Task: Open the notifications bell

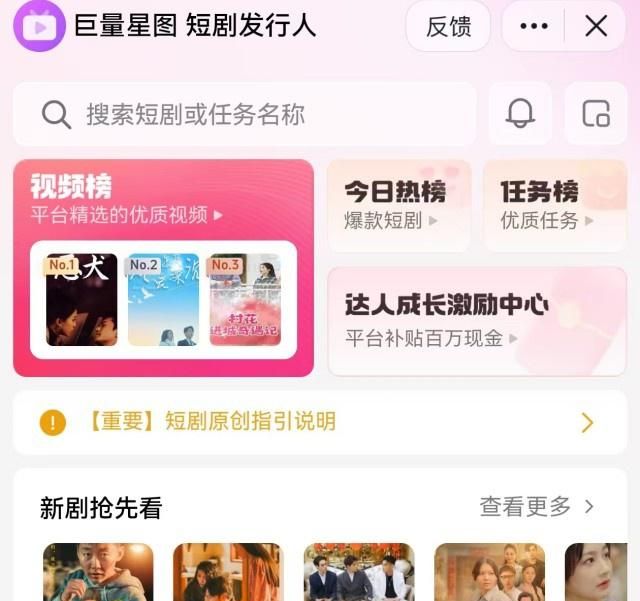Action: (520, 114)
